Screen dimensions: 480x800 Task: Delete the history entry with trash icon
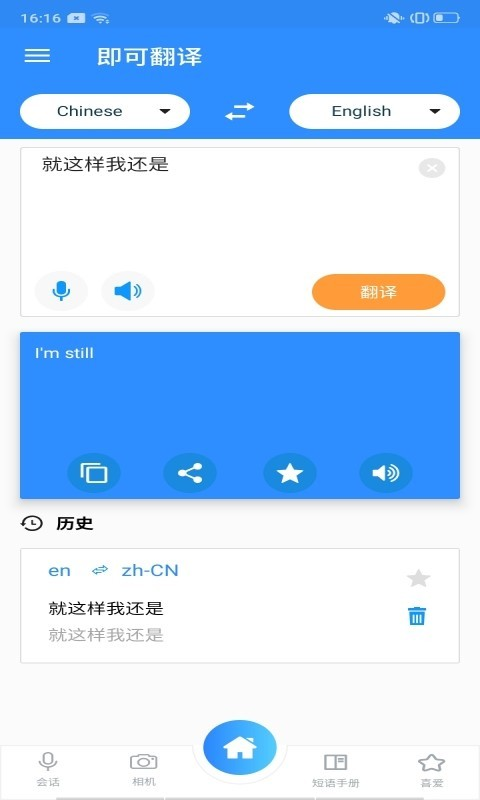tap(417, 616)
